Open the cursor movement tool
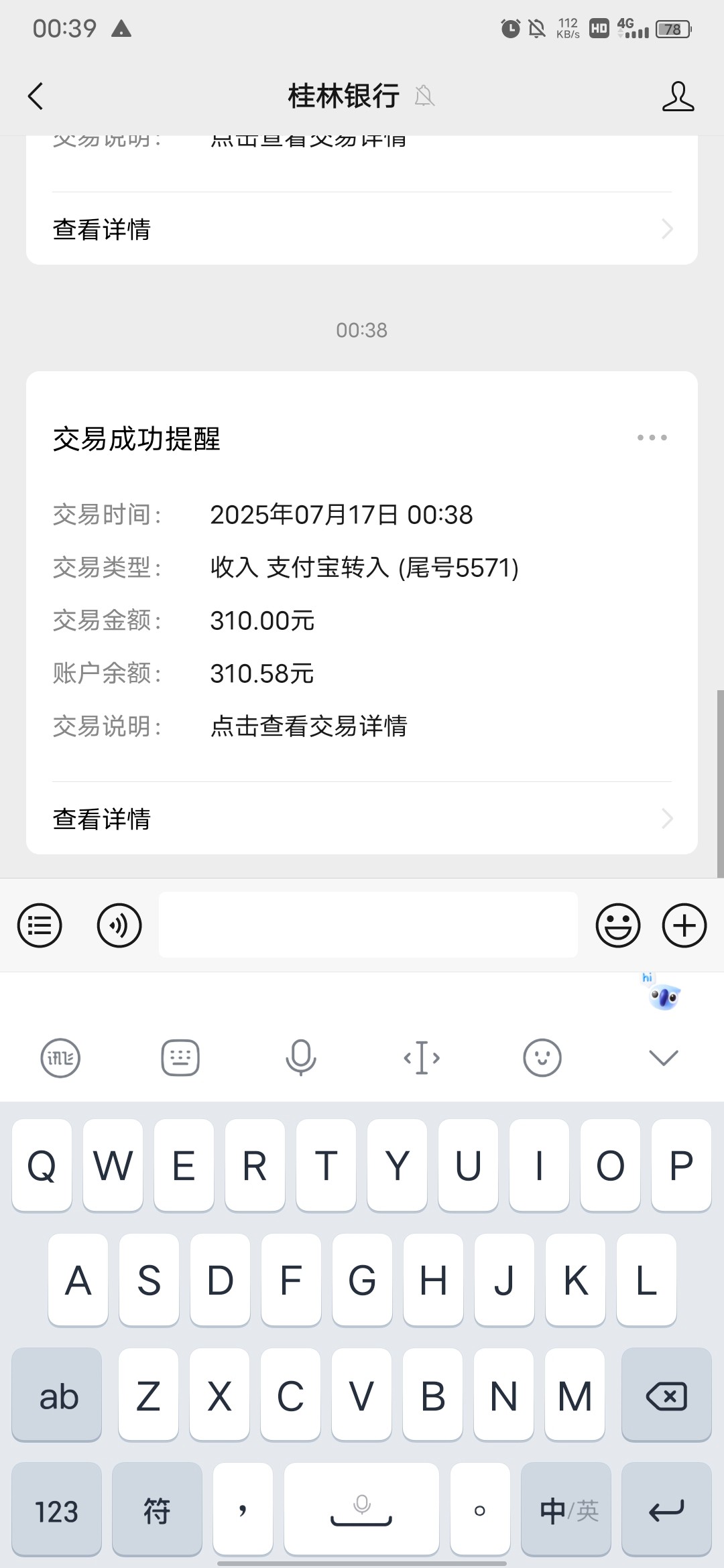Viewport: 724px width, 1568px height. click(422, 1058)
